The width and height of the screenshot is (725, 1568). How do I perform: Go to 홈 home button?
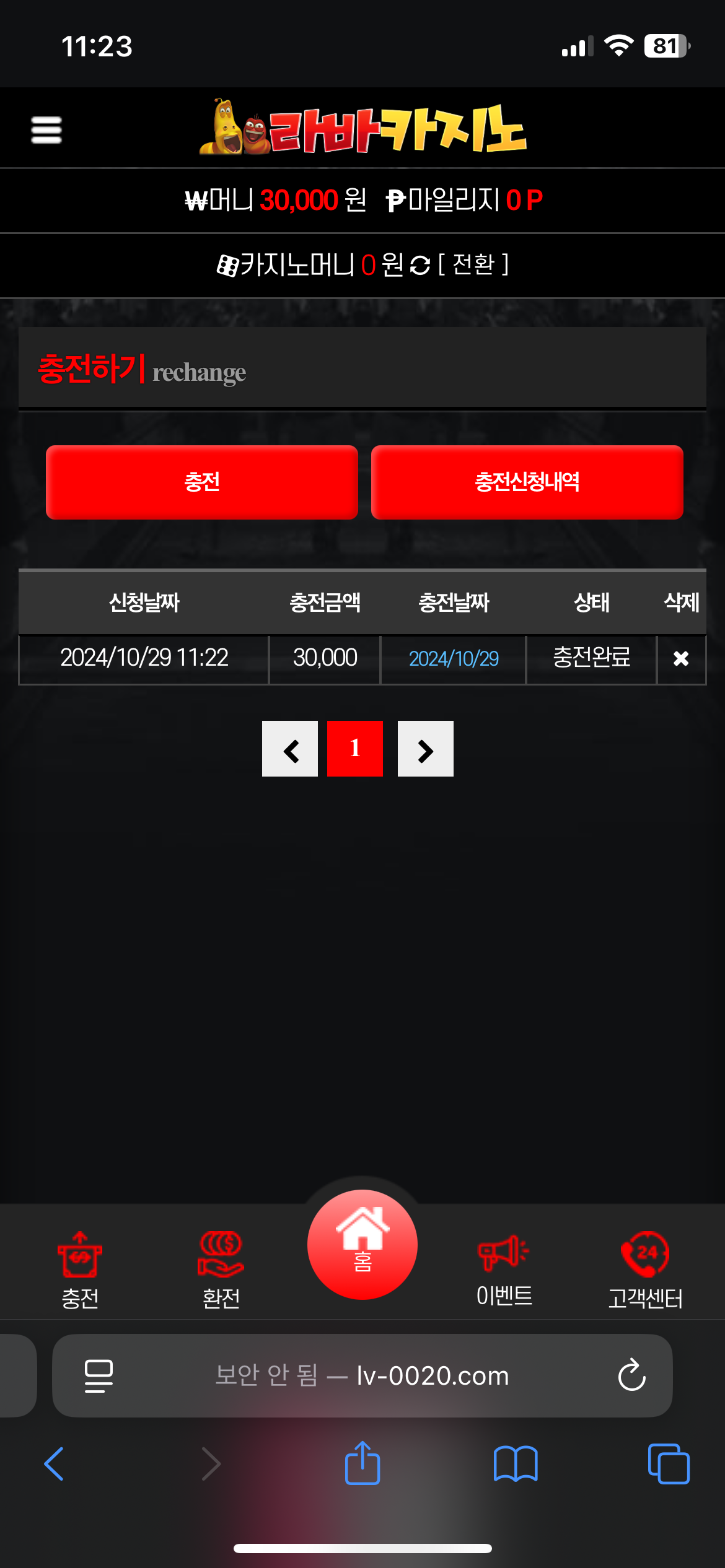[x=362, y=1245]
